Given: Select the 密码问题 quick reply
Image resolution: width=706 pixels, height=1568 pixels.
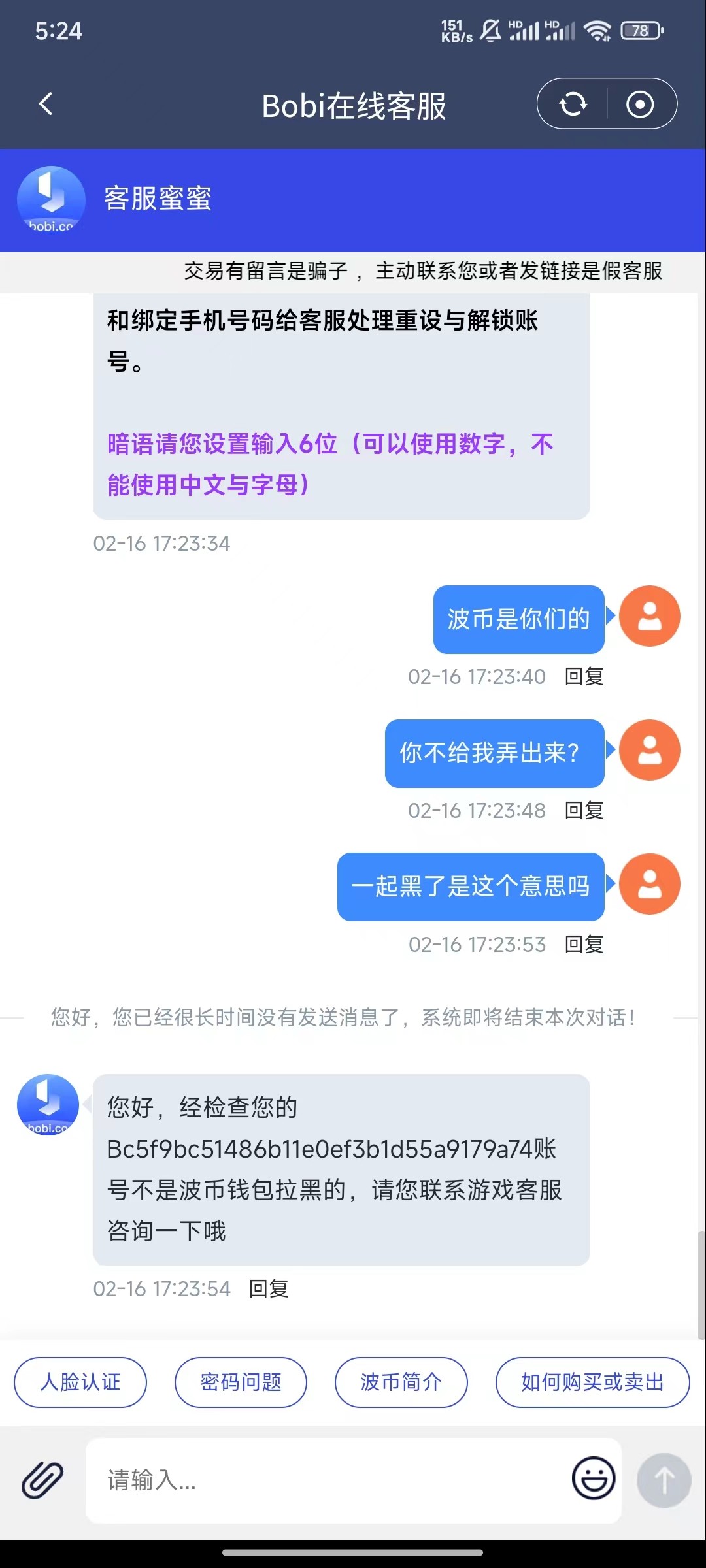Looking at the screenshot, I should point(240,1382).
